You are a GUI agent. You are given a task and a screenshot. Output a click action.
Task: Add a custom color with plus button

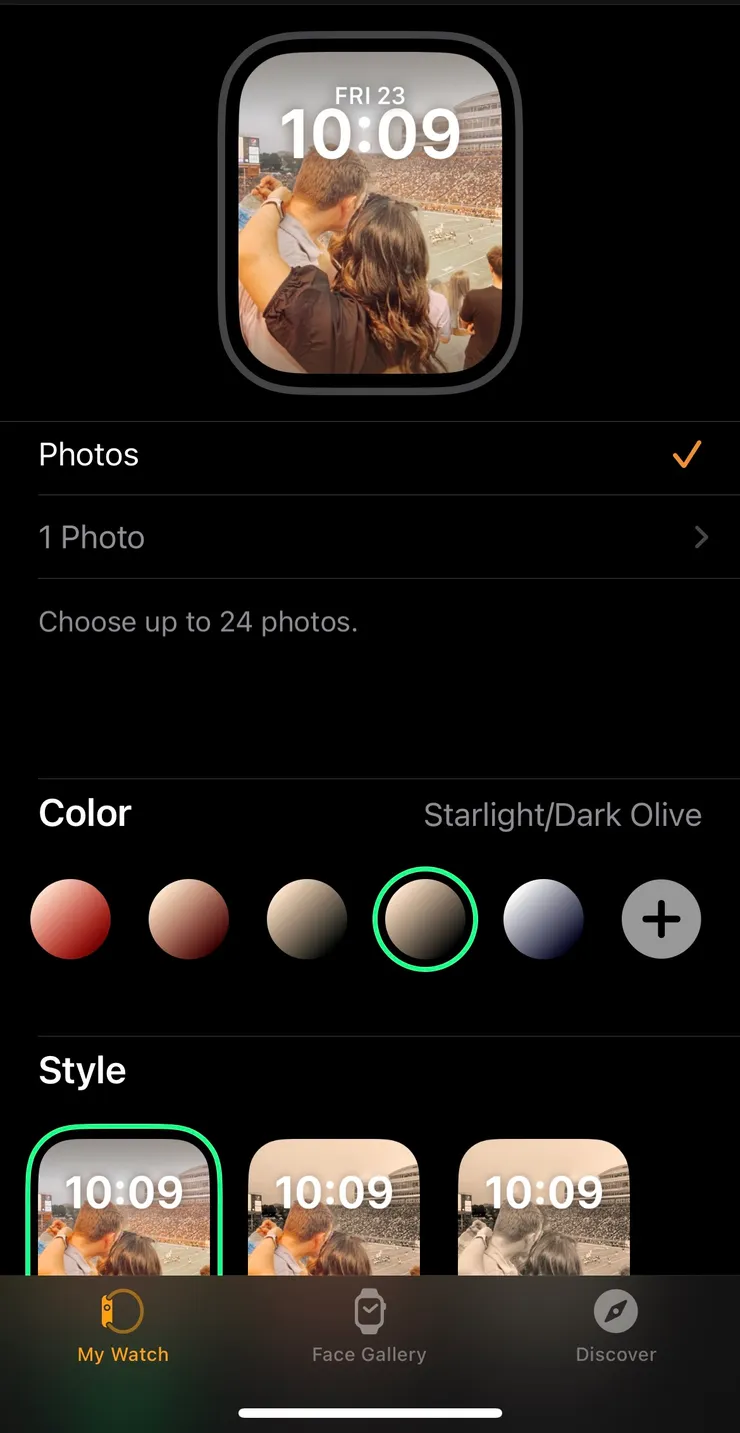tap(661, 919)
